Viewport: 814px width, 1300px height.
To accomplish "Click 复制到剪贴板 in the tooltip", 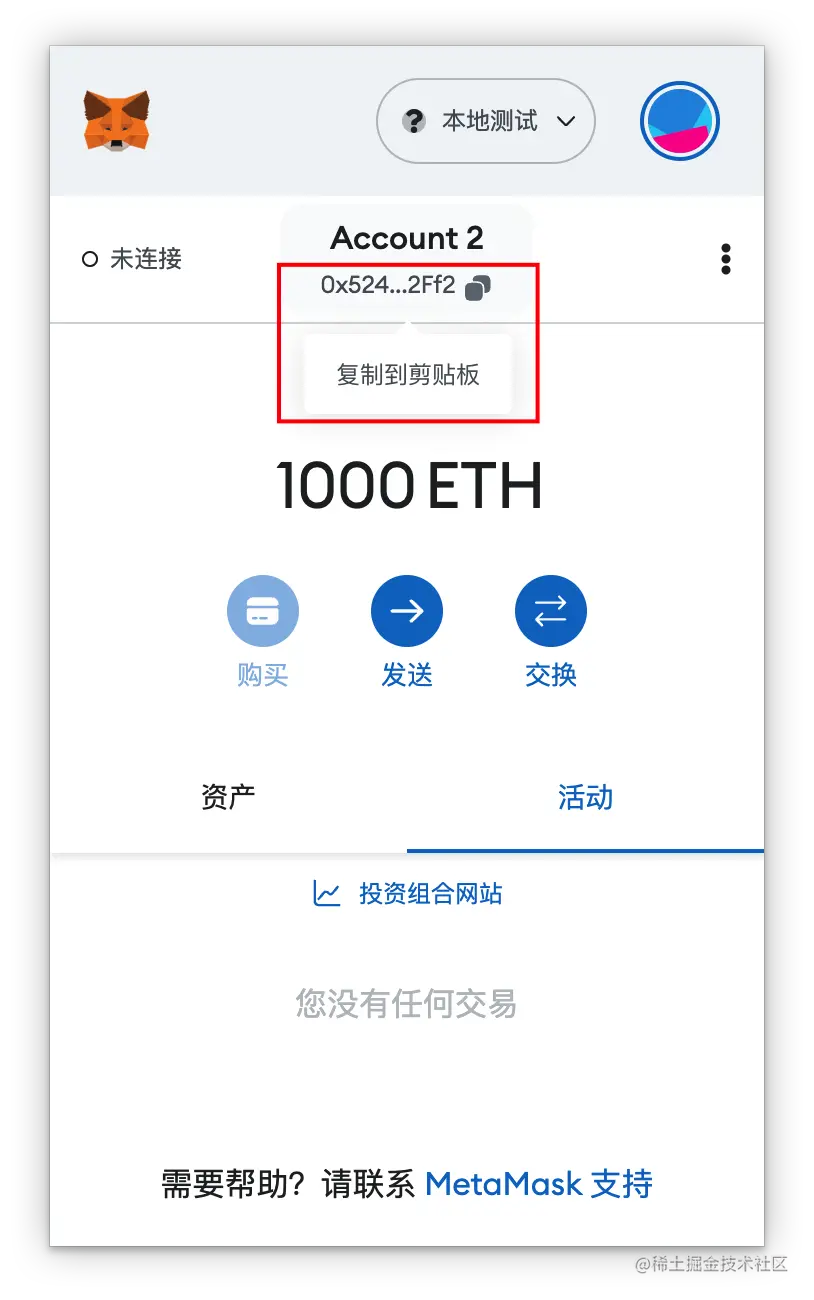I will 407,373.
